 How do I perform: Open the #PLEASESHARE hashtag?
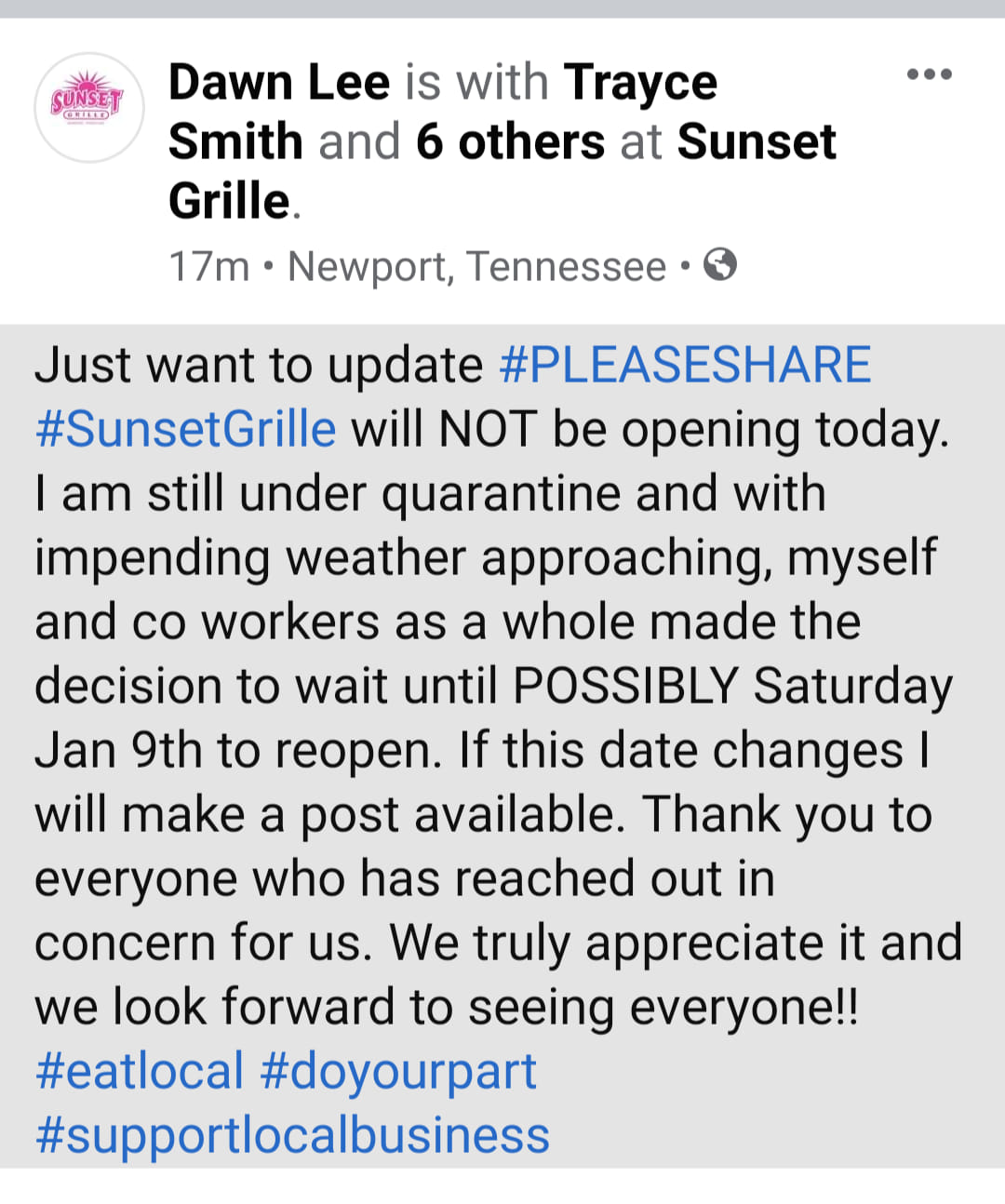[685, 365]
